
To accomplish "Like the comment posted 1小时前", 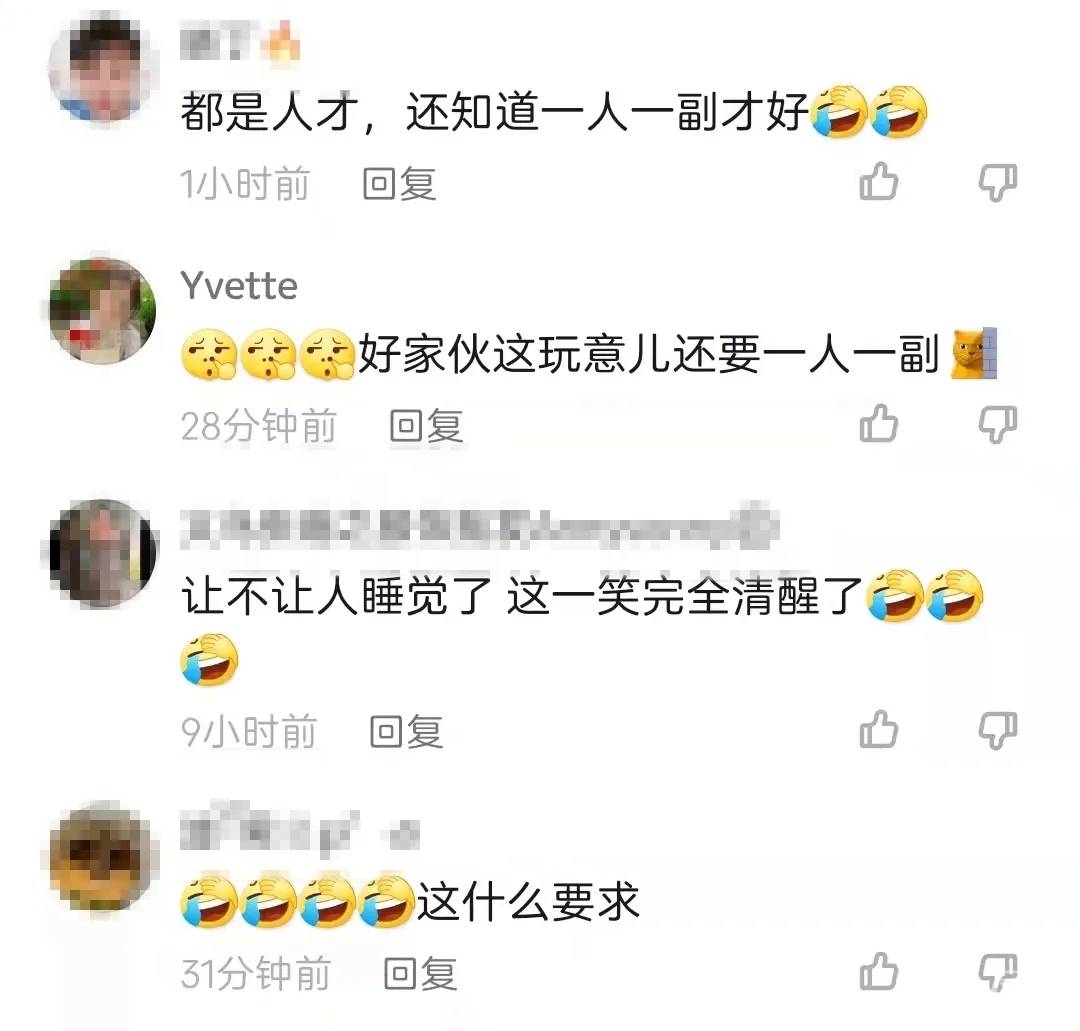I will click(879, 183).
